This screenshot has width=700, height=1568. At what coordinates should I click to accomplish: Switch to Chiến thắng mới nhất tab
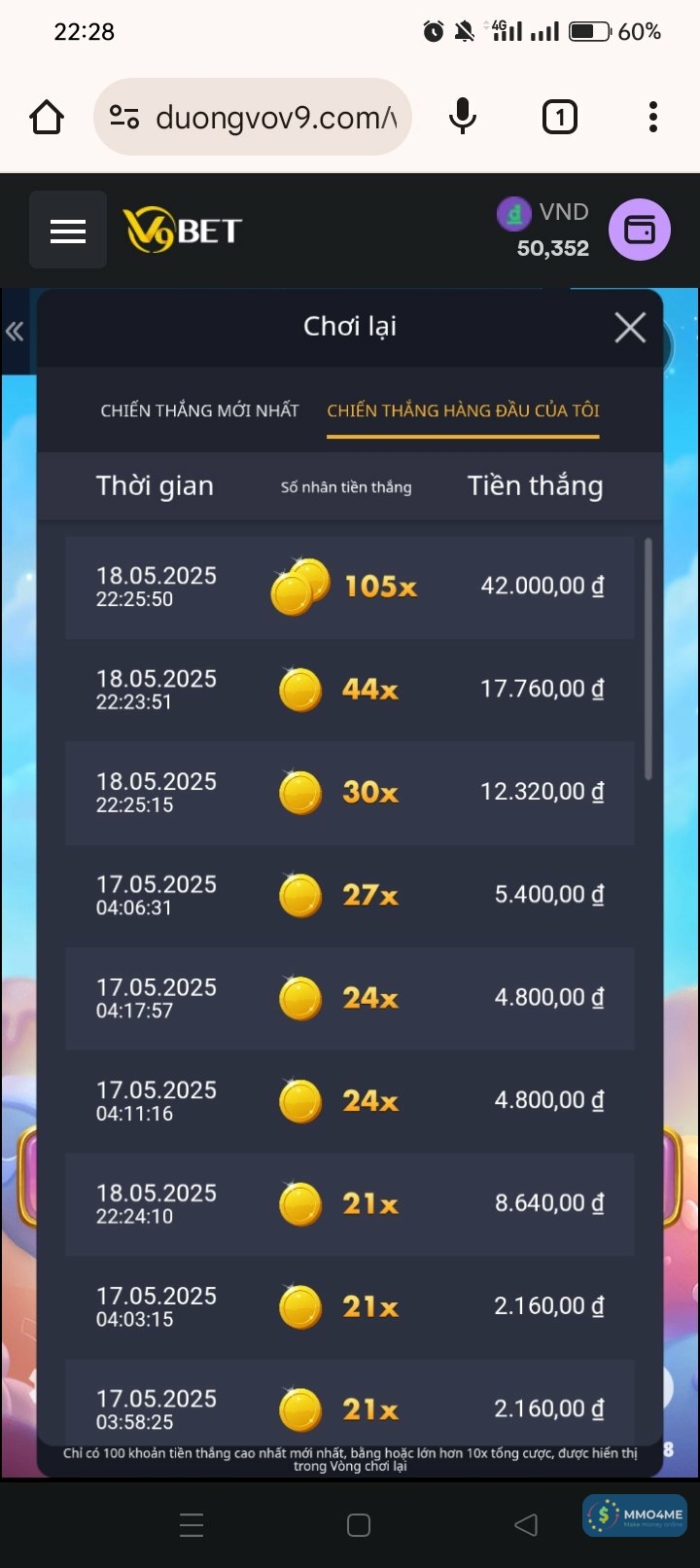(199, 410)
